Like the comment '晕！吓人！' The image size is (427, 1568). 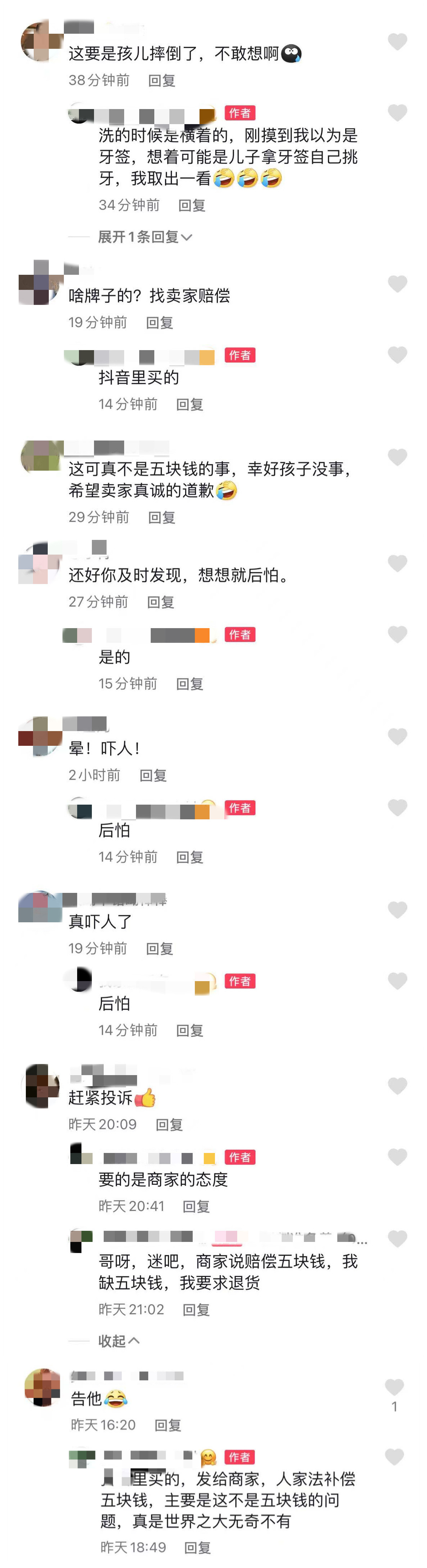click(397, 736)
